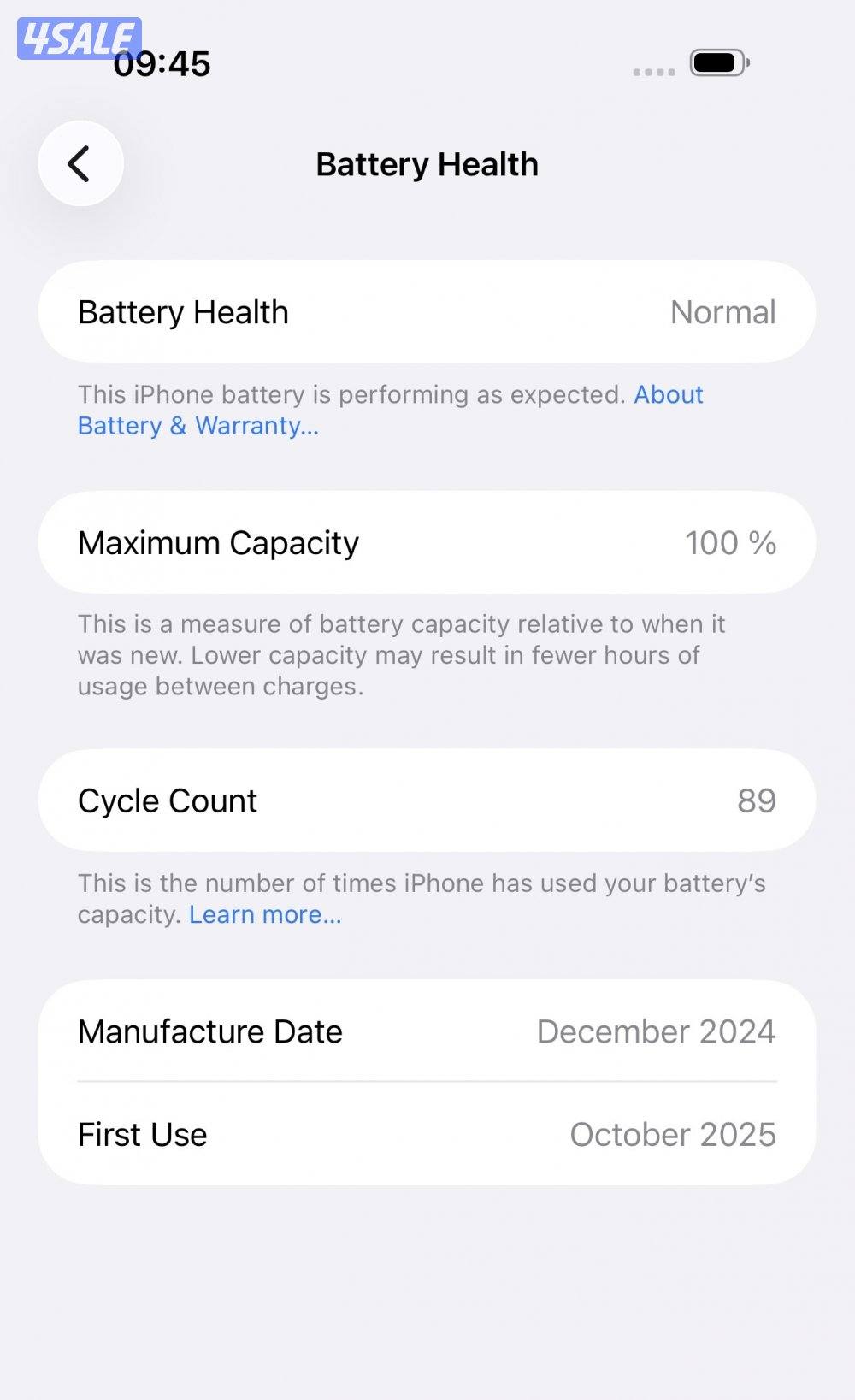Open the Battery Health row
This screenshot has width=855, height=1400.
(427, 311)
